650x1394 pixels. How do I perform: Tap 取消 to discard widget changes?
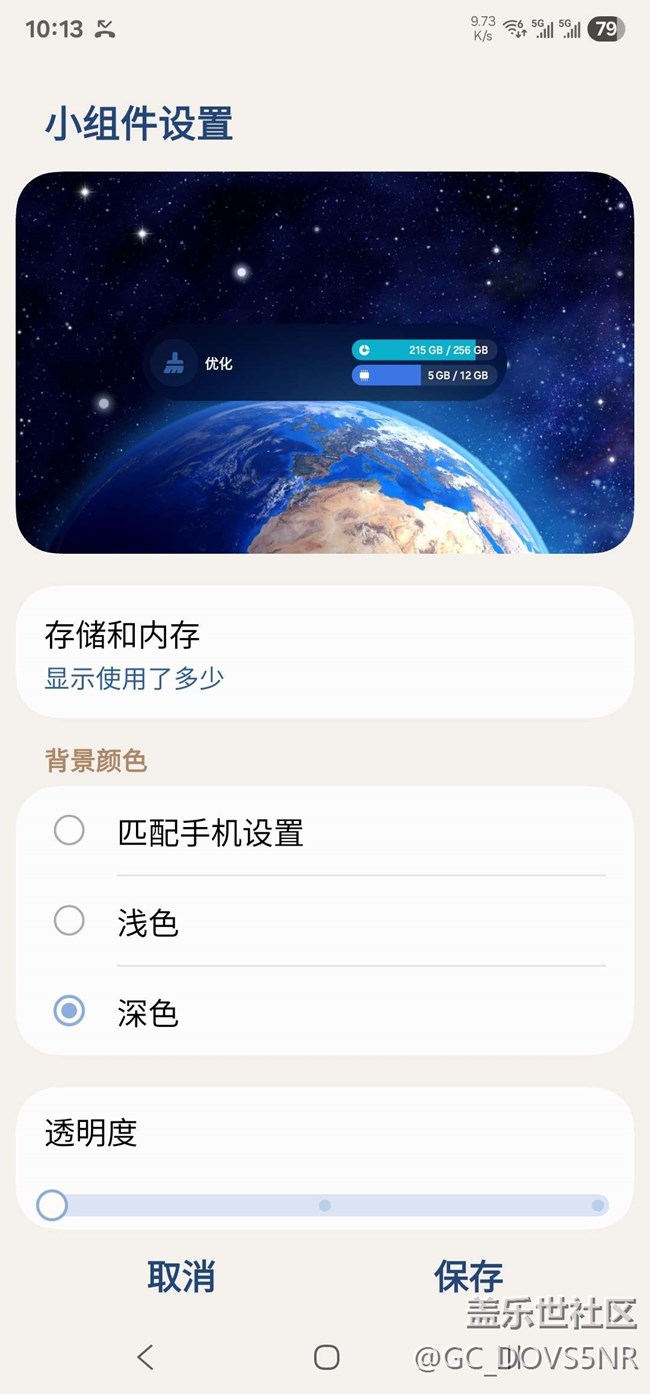pyautogui.click(x=181, y=1277)
